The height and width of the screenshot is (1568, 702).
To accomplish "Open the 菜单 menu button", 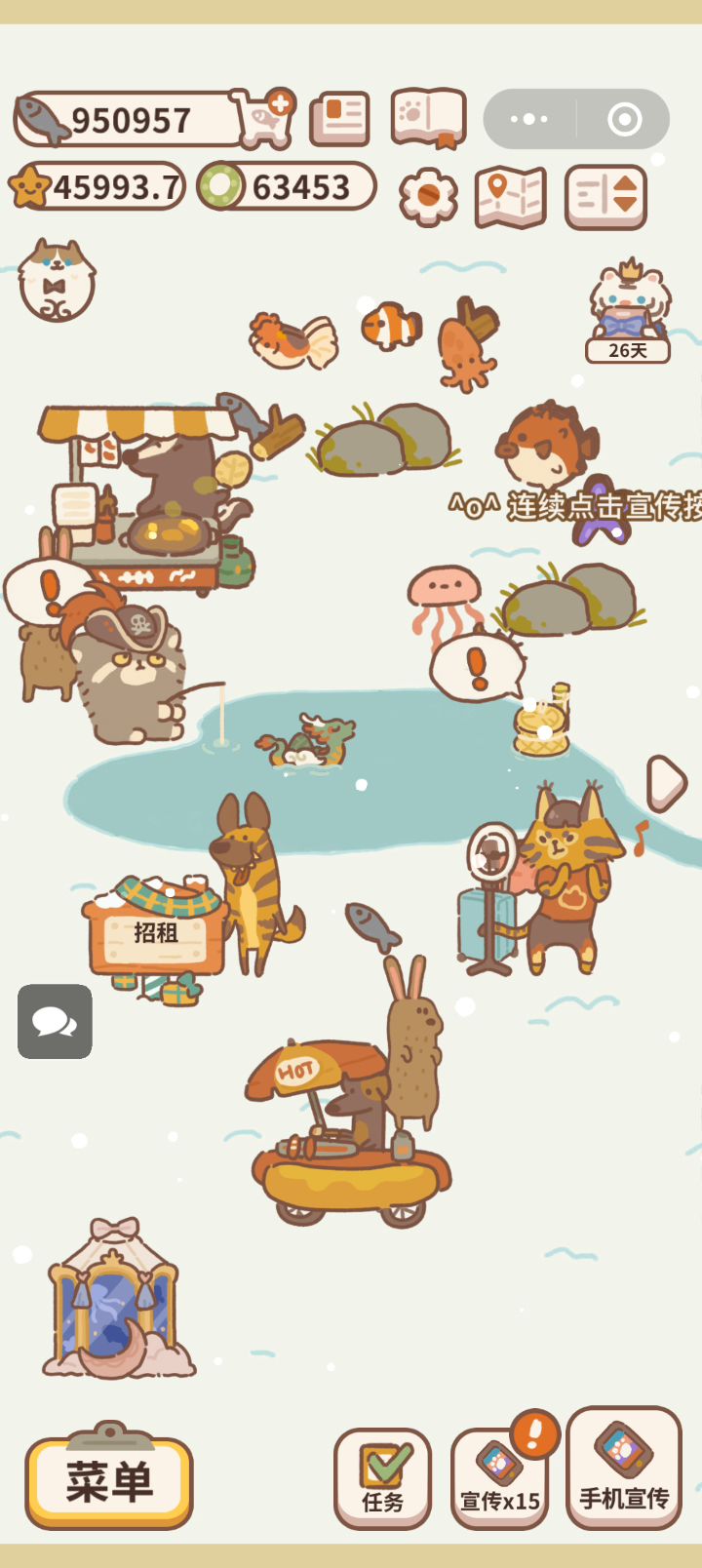I will click(109, 1480).
